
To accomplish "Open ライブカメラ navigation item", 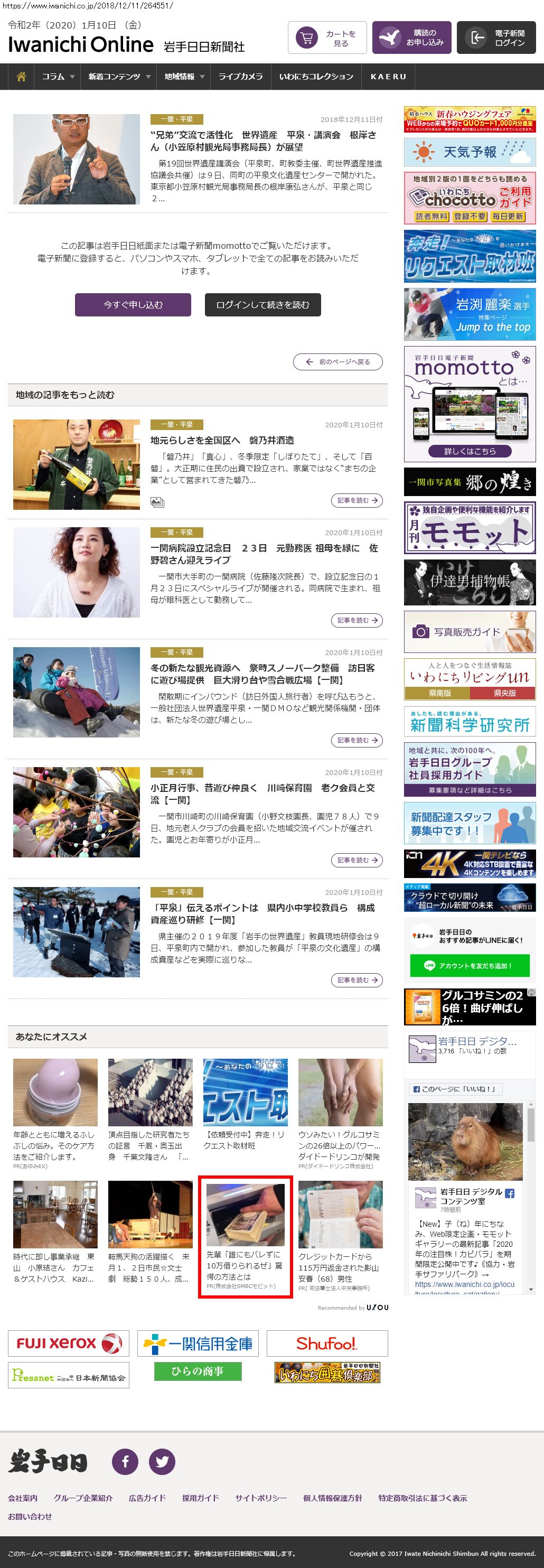I will tap(240, 77).
